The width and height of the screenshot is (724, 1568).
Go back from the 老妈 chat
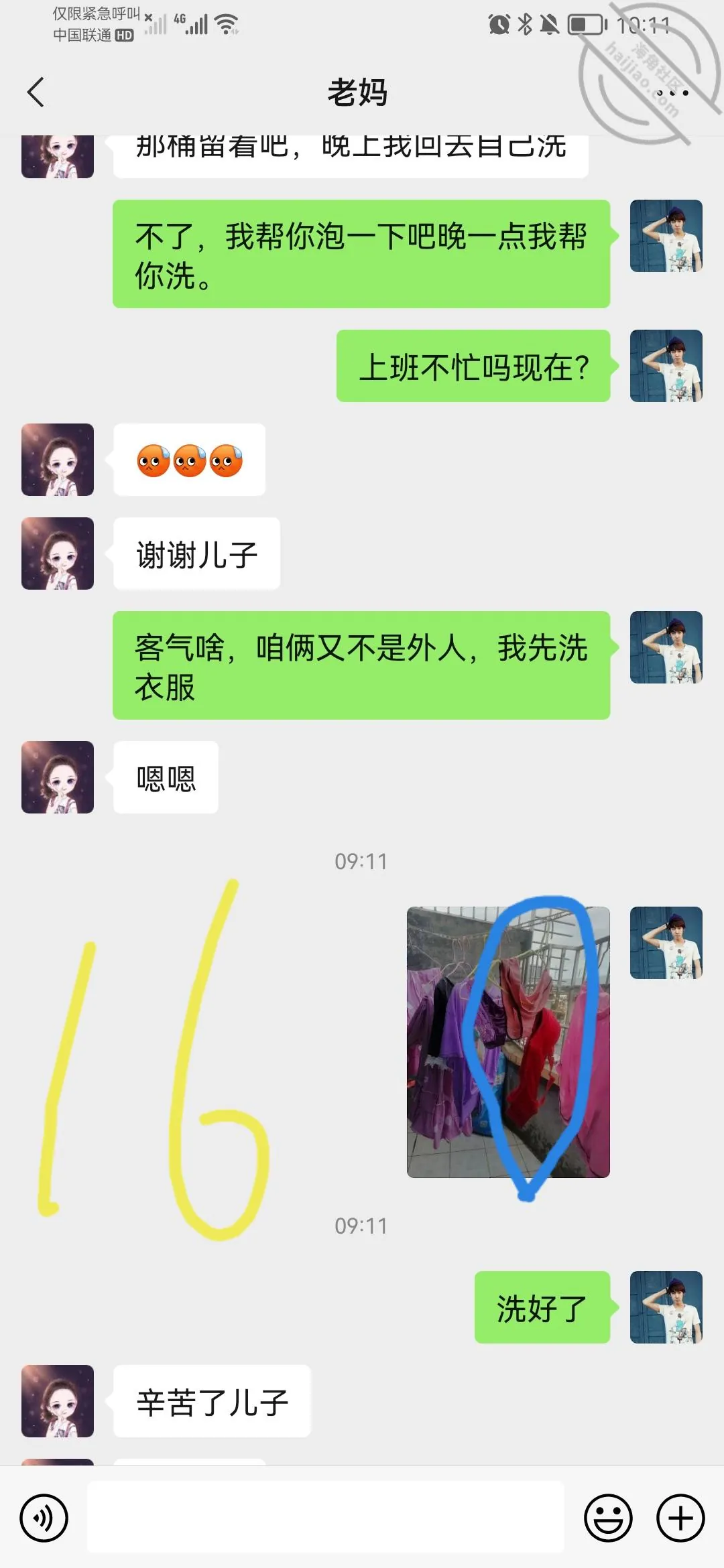[36, 92]
